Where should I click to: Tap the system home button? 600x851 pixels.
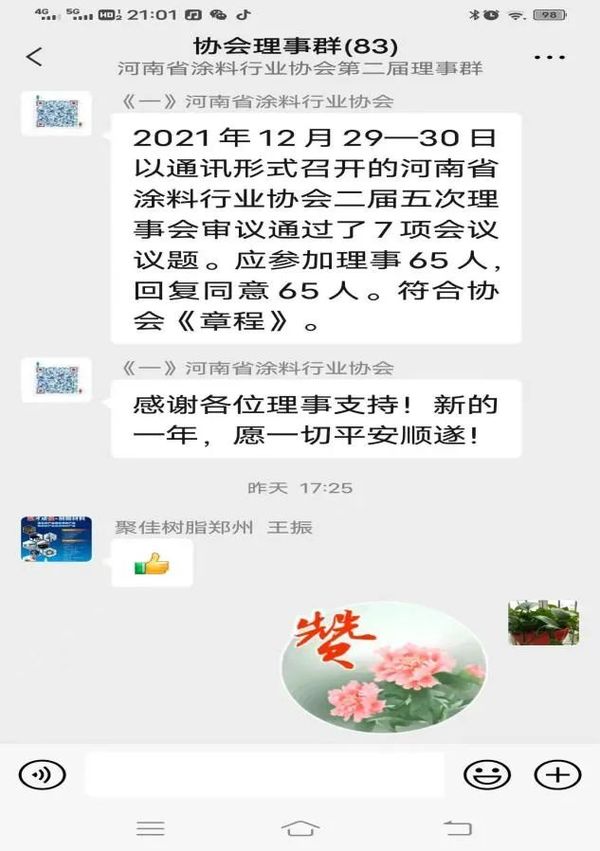pos(300,828)
